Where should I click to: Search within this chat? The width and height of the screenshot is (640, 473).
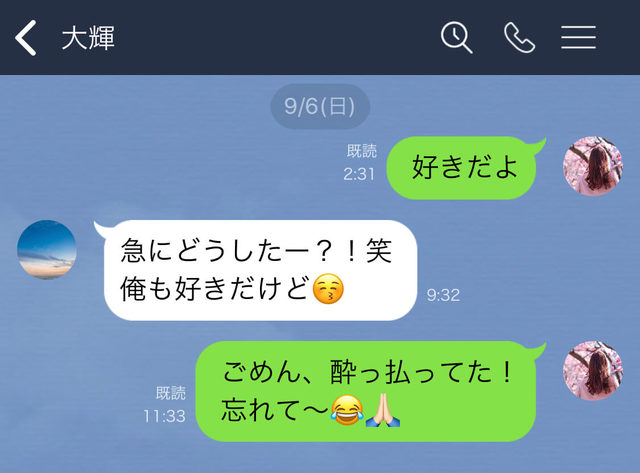click(x=456, y=38)
